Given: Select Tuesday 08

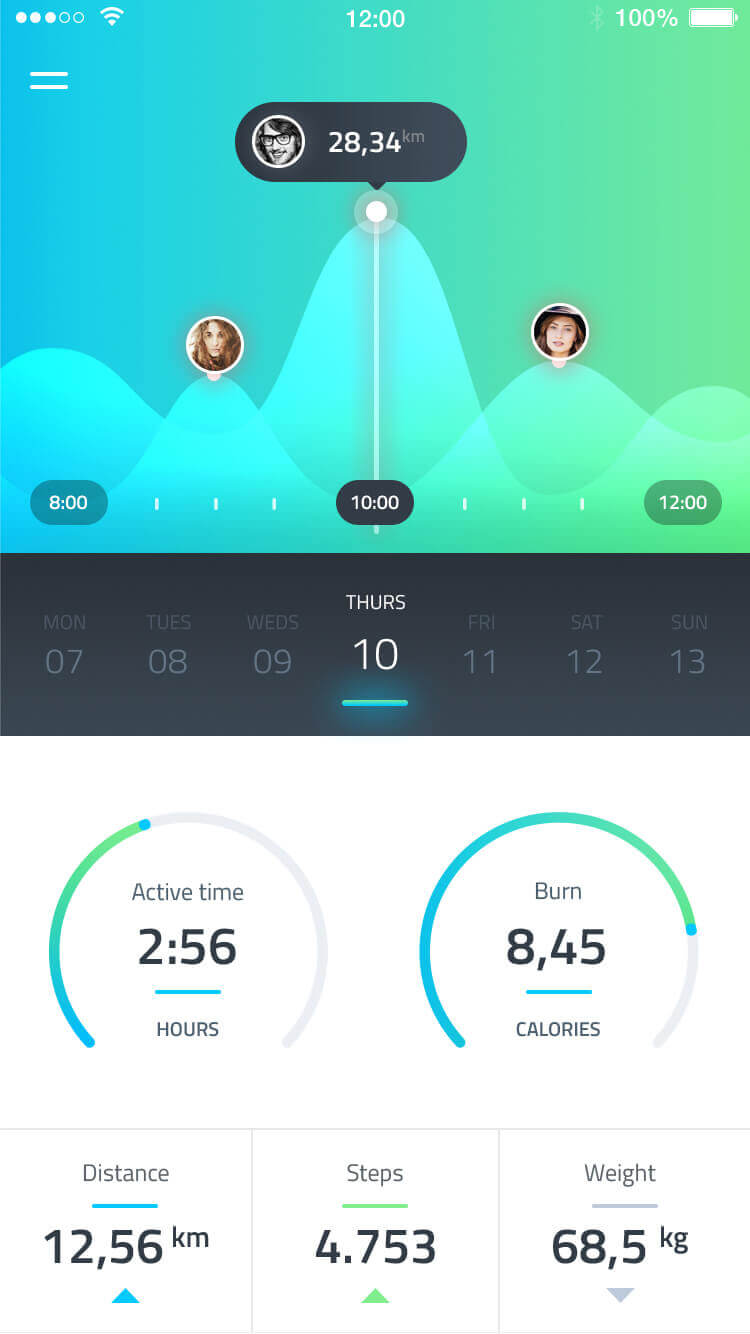Looking at the screenshot, I should (x=168, y=646).
